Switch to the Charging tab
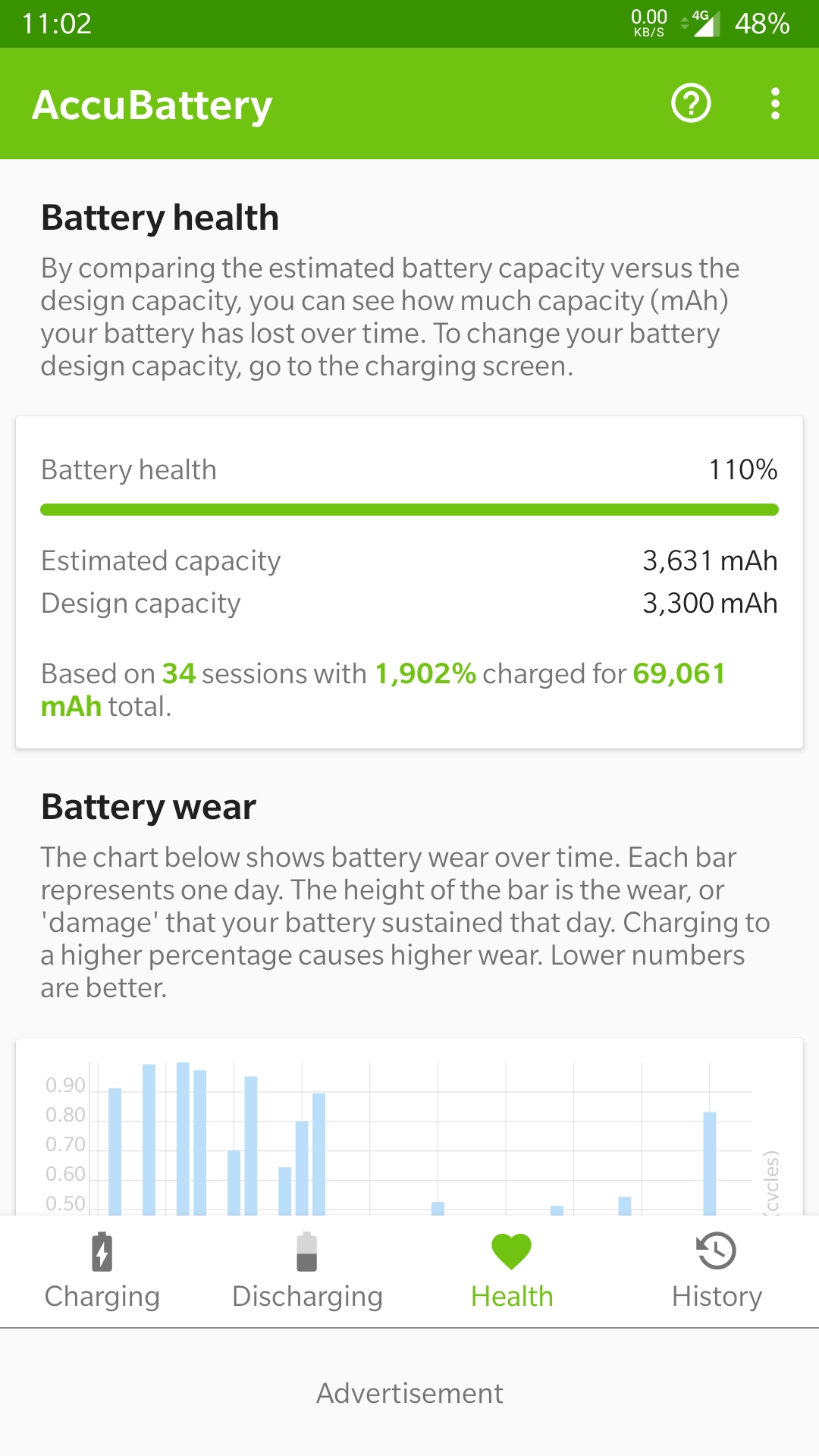 point(102,1272)
